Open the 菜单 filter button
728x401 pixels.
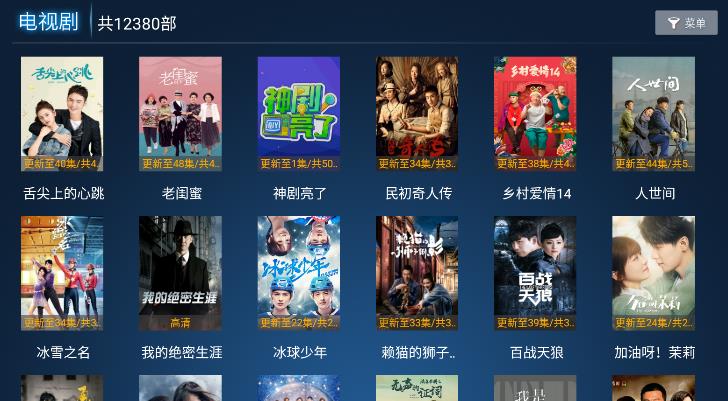click(x=686, y=23)
